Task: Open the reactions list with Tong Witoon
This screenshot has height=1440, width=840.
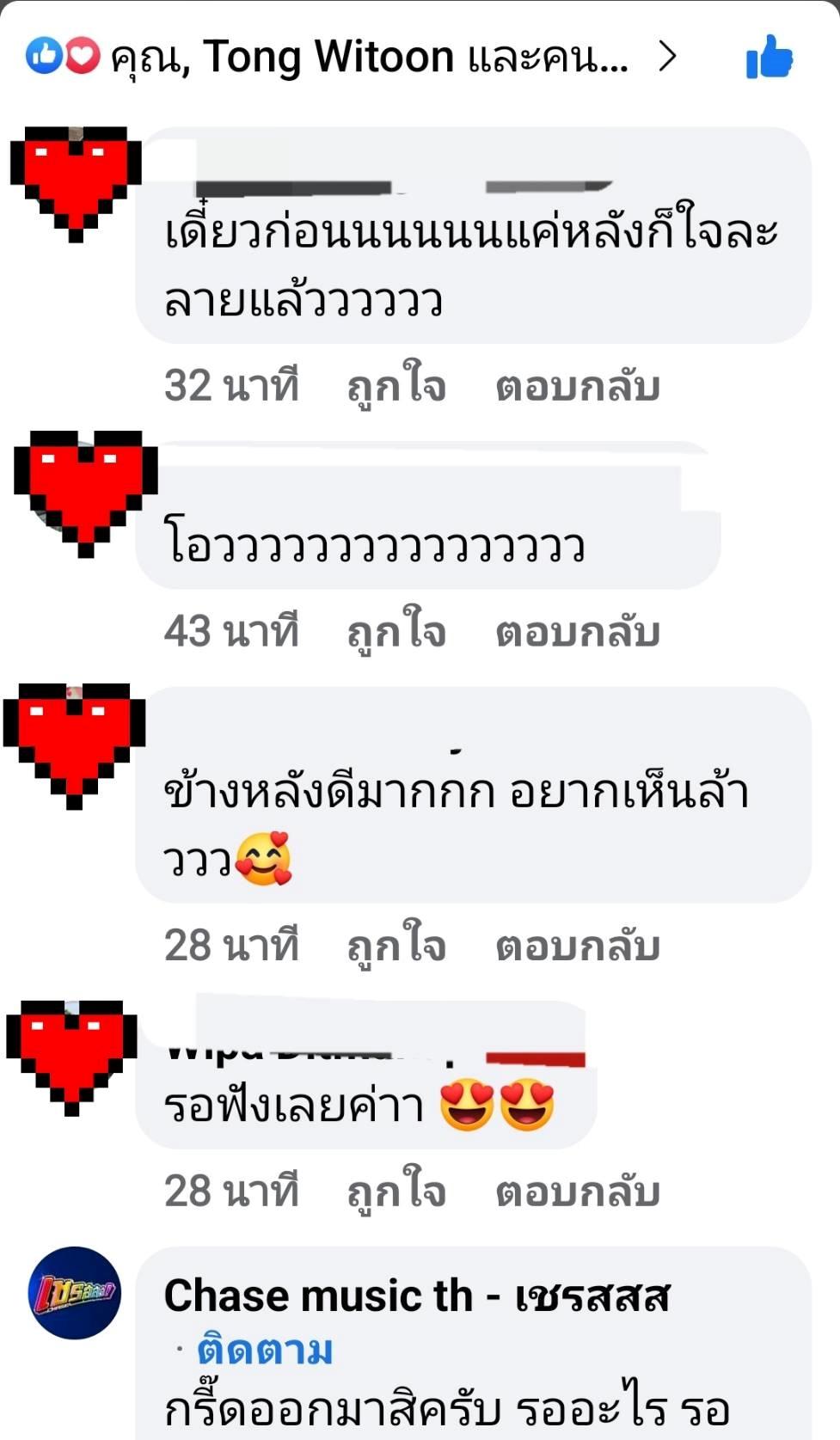Action: (370, 58)
